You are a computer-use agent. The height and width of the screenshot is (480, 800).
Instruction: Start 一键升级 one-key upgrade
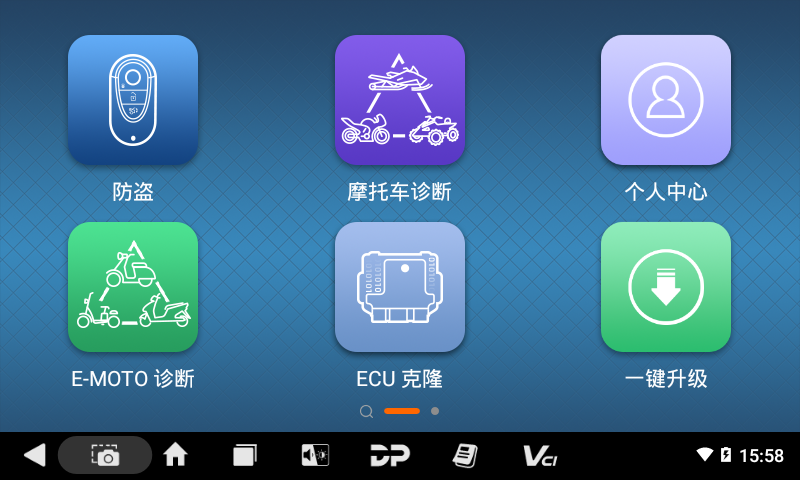coord(666,287)
